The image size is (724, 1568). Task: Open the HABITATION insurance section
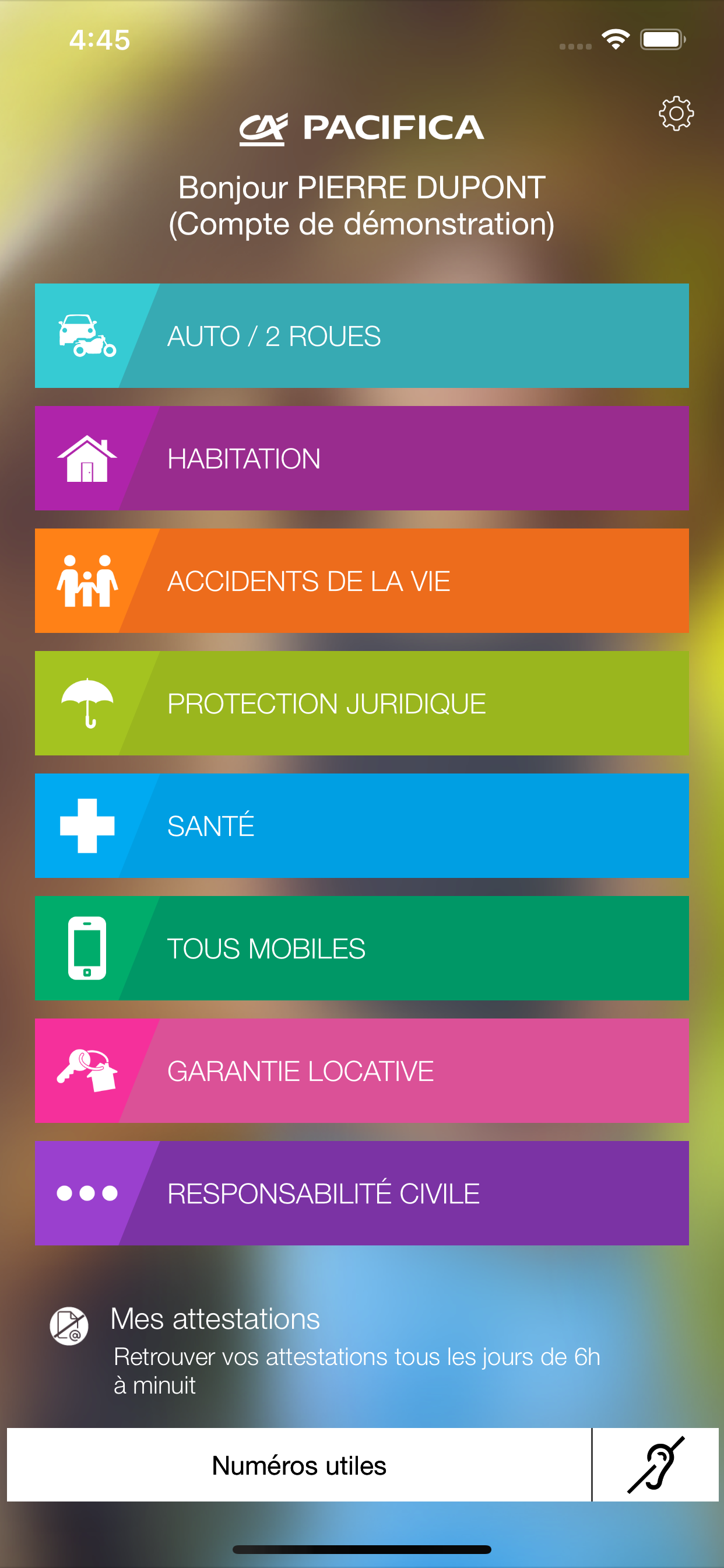pos(361,459)
